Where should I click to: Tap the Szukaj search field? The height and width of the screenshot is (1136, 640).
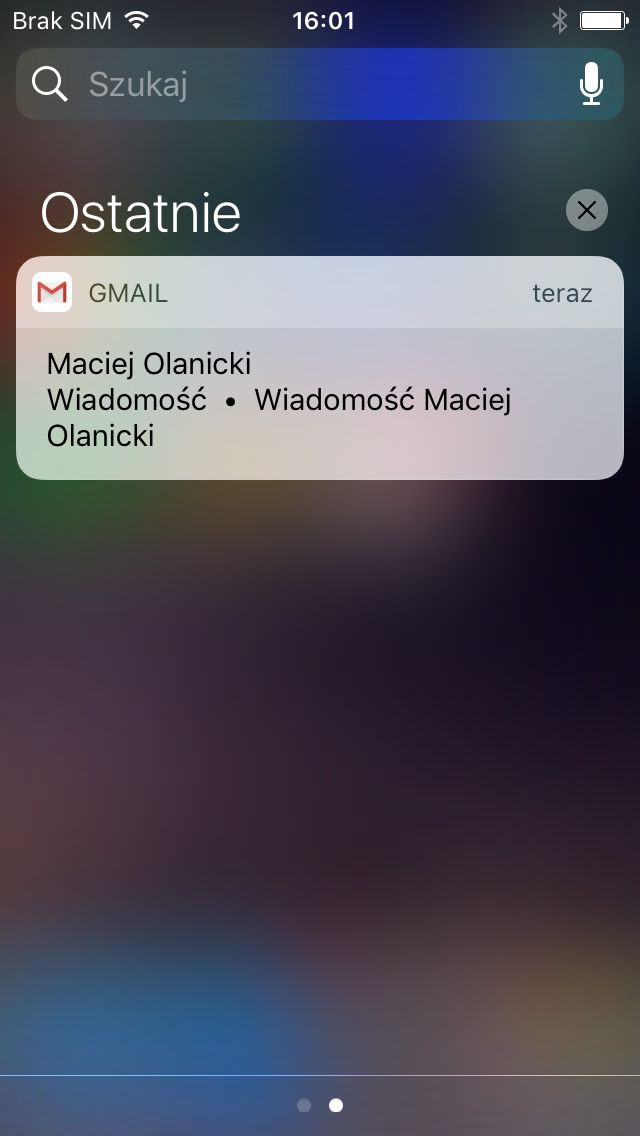[320, 84]
